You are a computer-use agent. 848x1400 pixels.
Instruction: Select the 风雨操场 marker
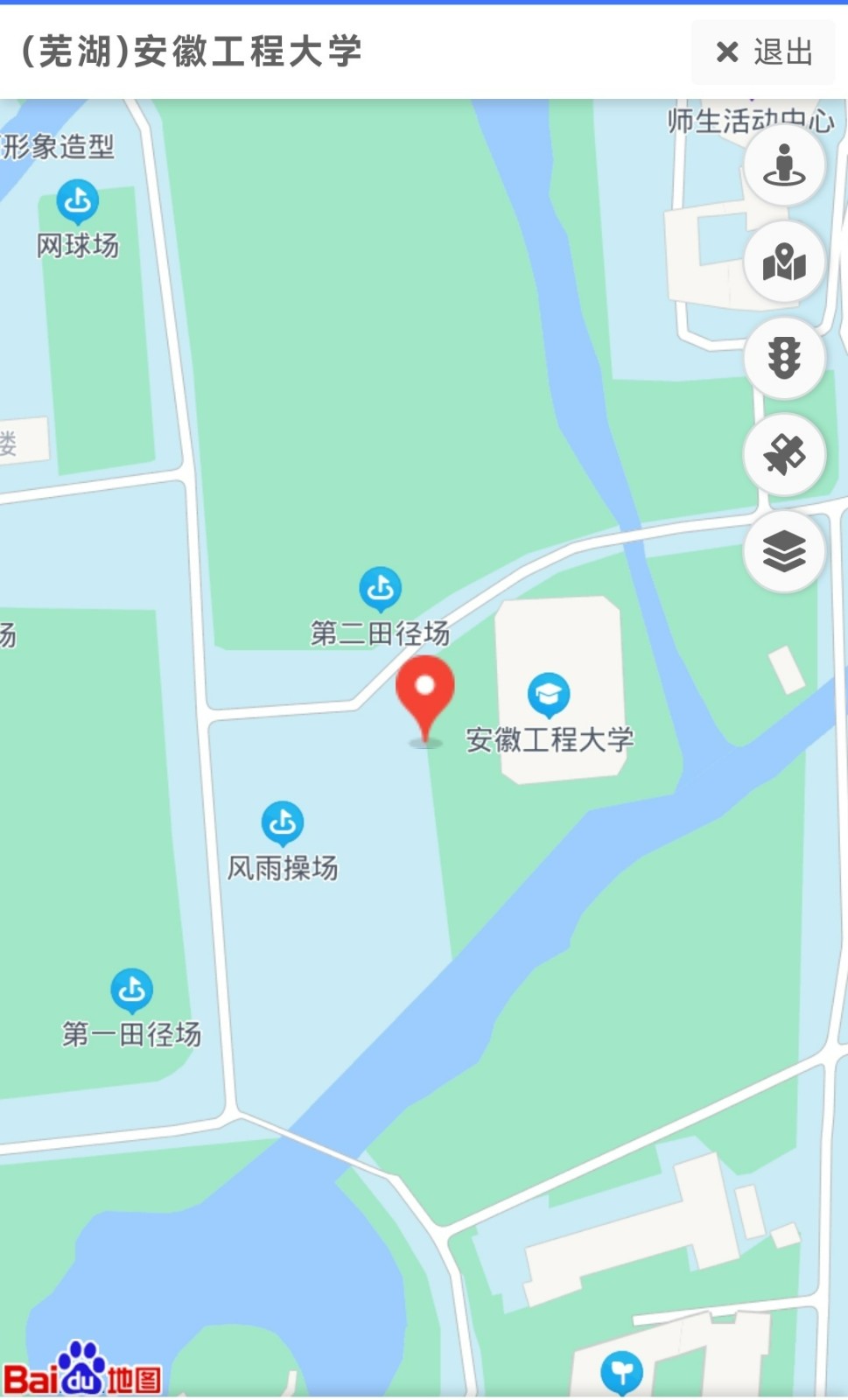pos(282,821)
